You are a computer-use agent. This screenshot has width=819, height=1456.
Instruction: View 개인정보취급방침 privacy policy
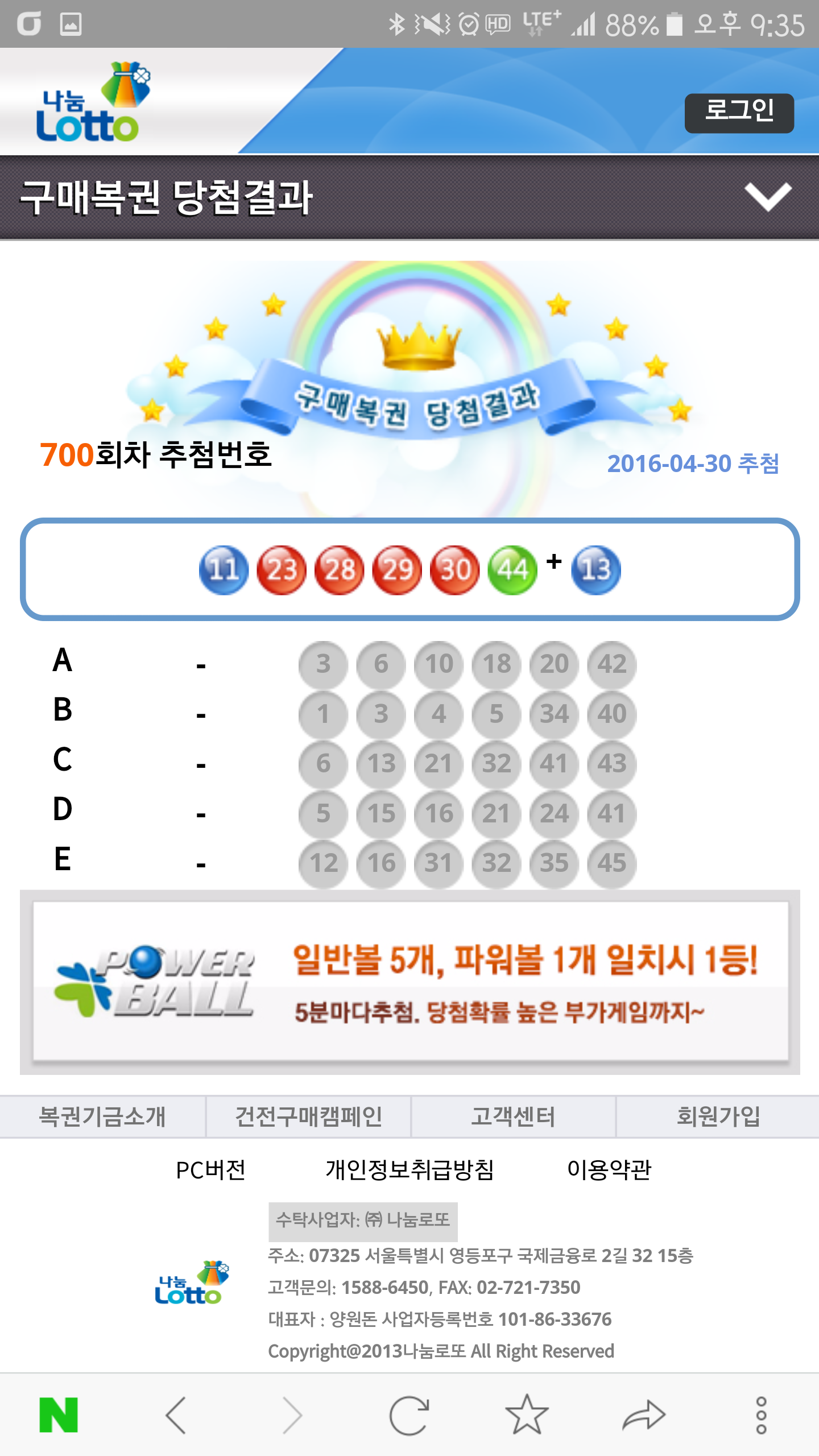coord(409,1170)
